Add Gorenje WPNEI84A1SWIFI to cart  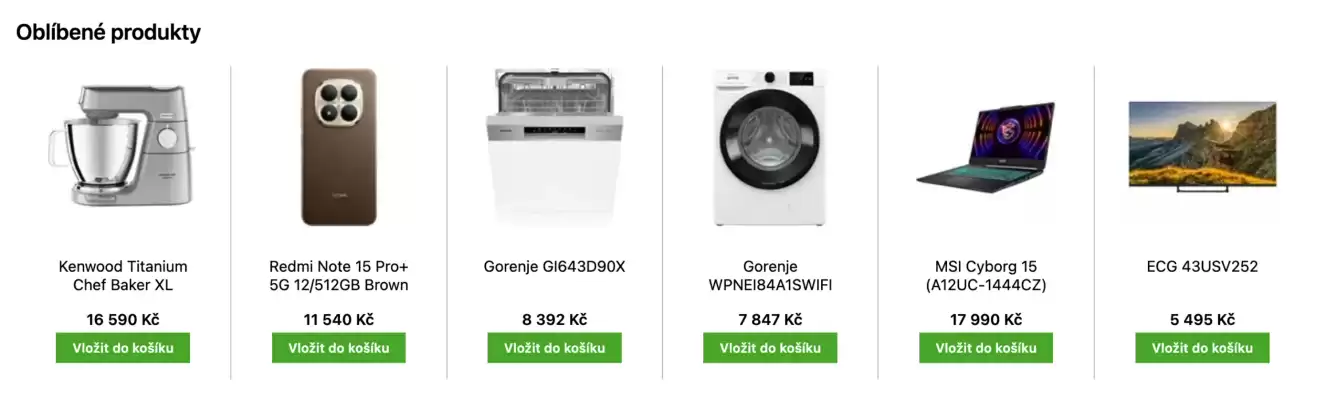[770, 348]
